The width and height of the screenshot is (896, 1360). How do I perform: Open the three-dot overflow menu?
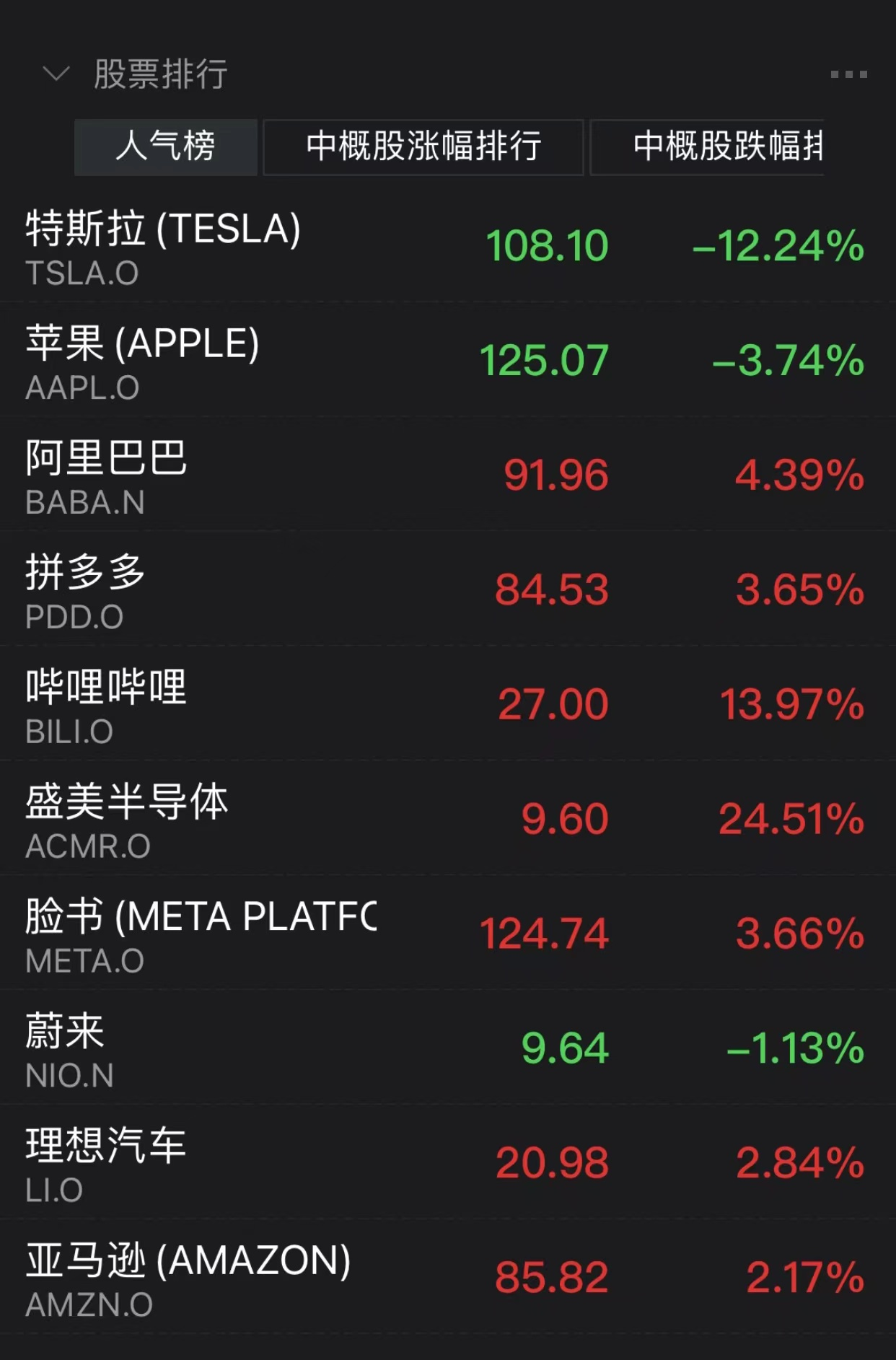coord(848,74)
